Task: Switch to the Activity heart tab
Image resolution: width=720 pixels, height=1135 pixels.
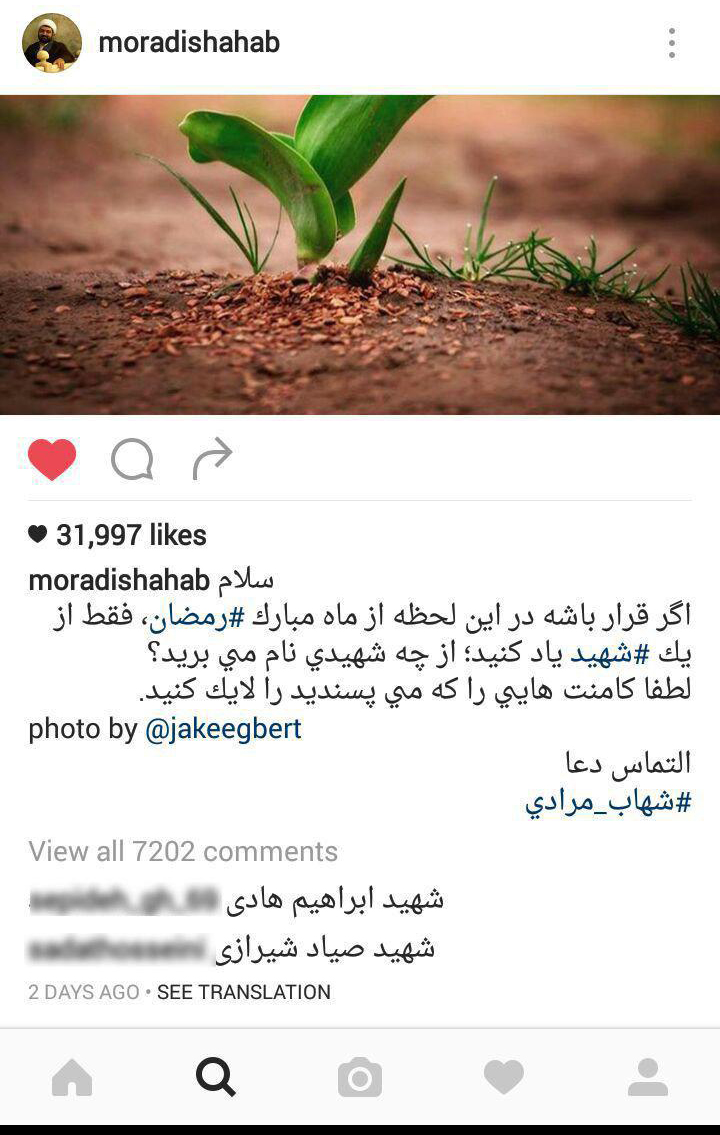Action: pyautogui.click(x=504, y=1078)
